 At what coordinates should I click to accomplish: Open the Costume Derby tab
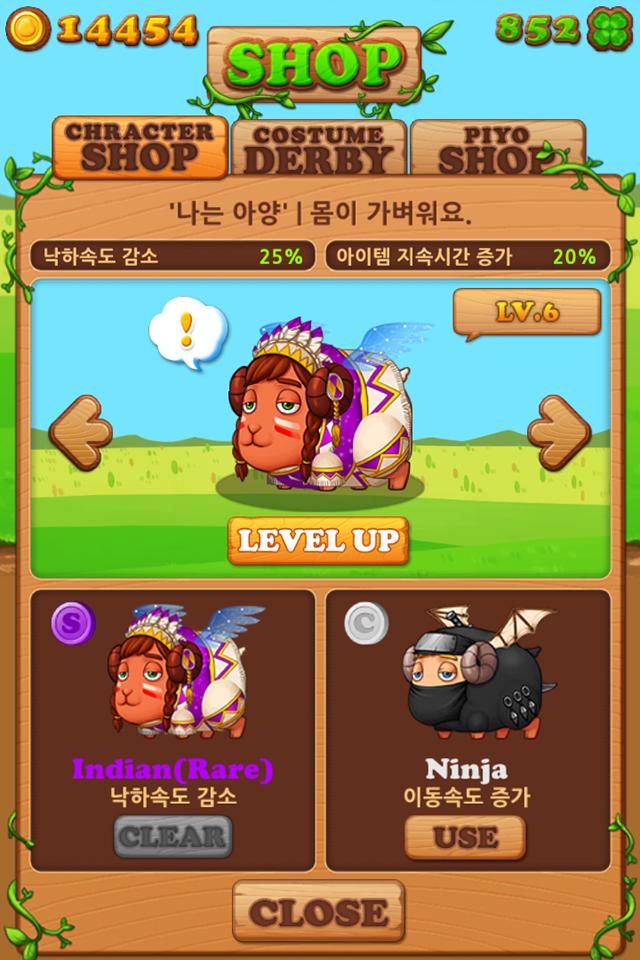[317, 149]
